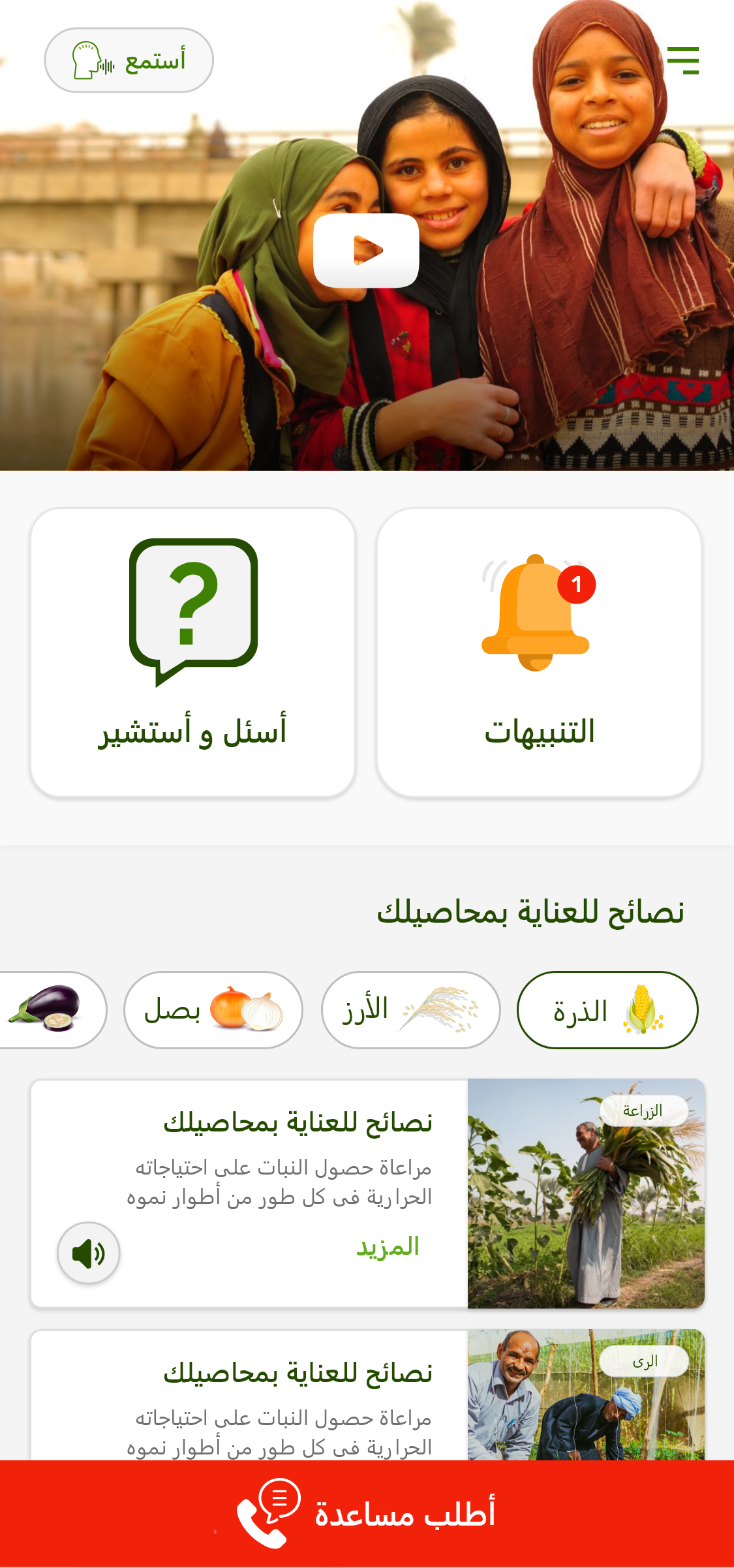Tap المزيد link in the الزراعة tip card

tap(388, 1247)
